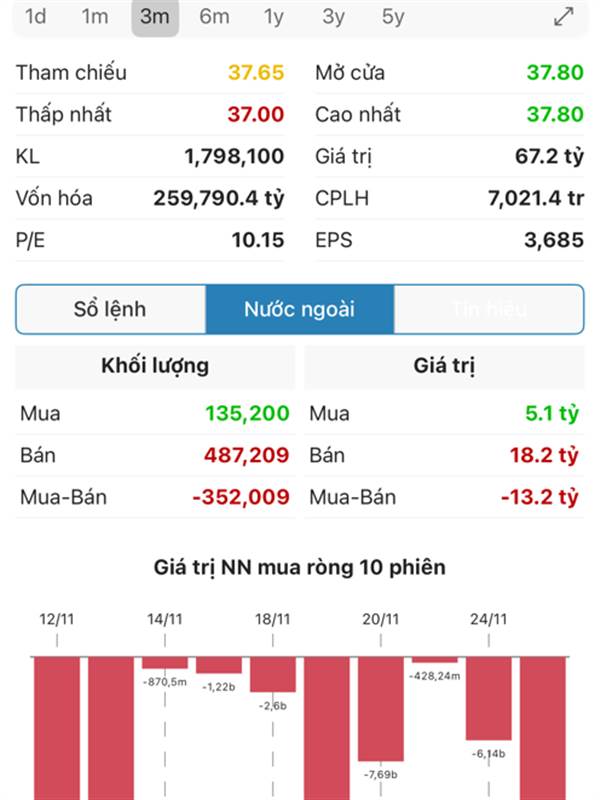Viewport: 600px width, 800px height.
Task: Show the 6m chart period
Action: click(x=214, y=16)
